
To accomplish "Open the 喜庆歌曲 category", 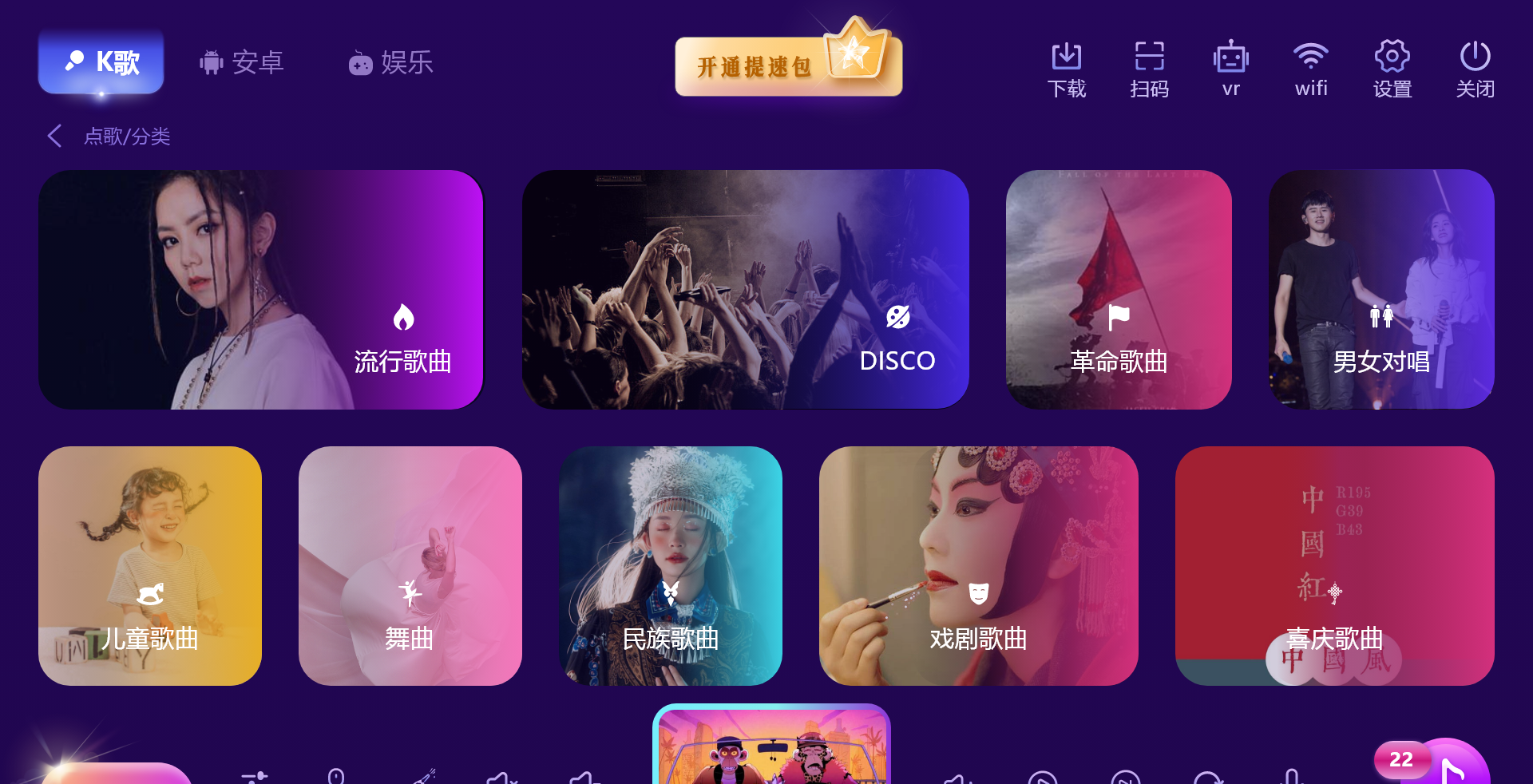I will pos(1334,566).
